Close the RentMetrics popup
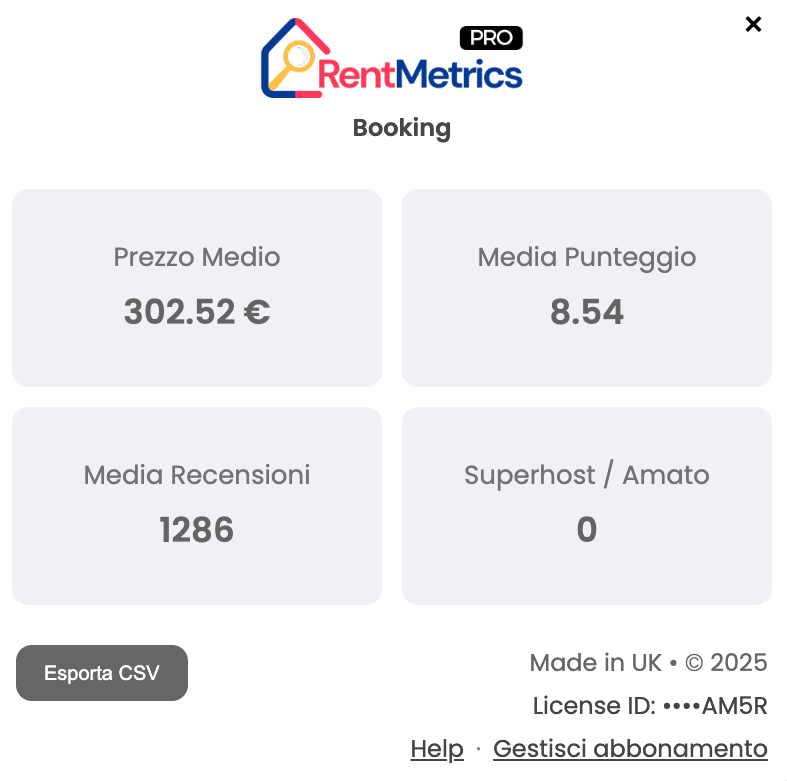The width and height of the screenshot is (787, 781). coord(753,24)
